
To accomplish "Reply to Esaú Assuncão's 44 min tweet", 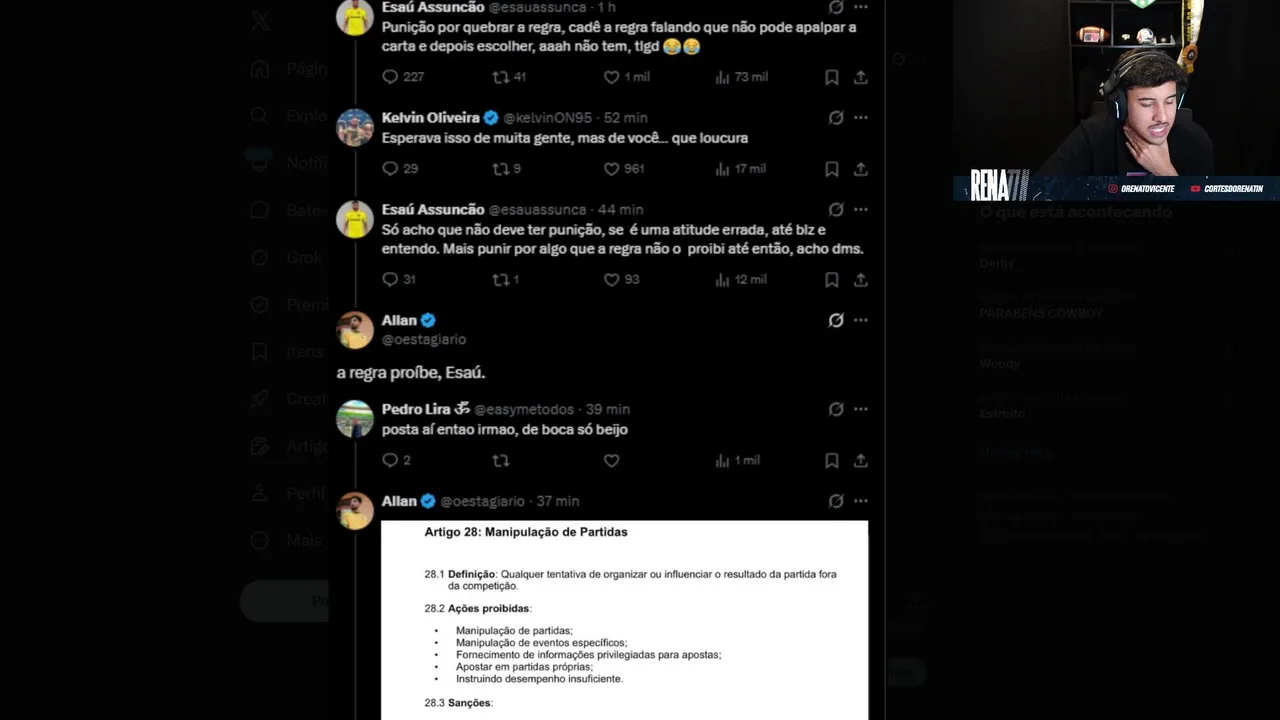I will [x=391, y=280].
